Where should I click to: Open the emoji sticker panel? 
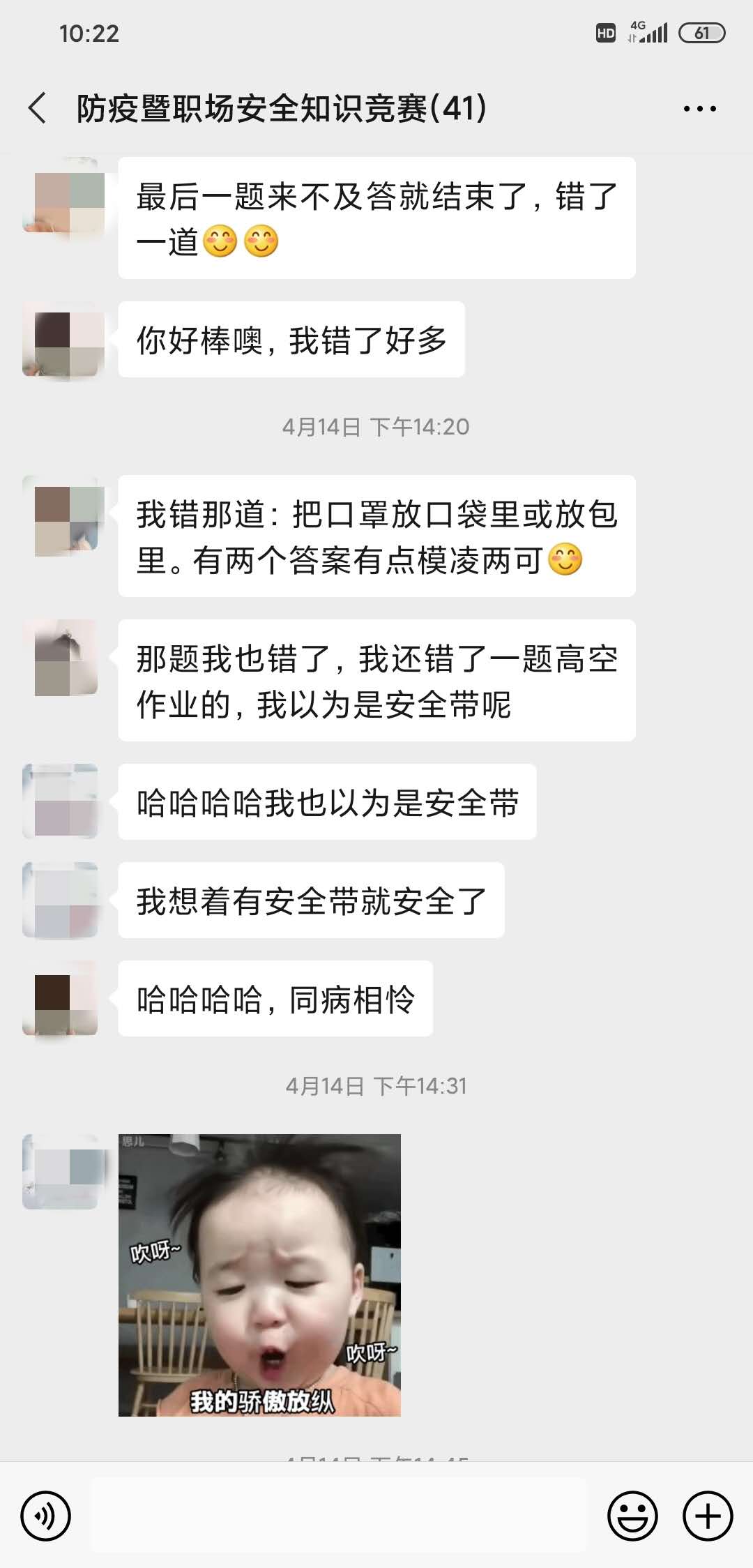click(x=632, y=1516)
